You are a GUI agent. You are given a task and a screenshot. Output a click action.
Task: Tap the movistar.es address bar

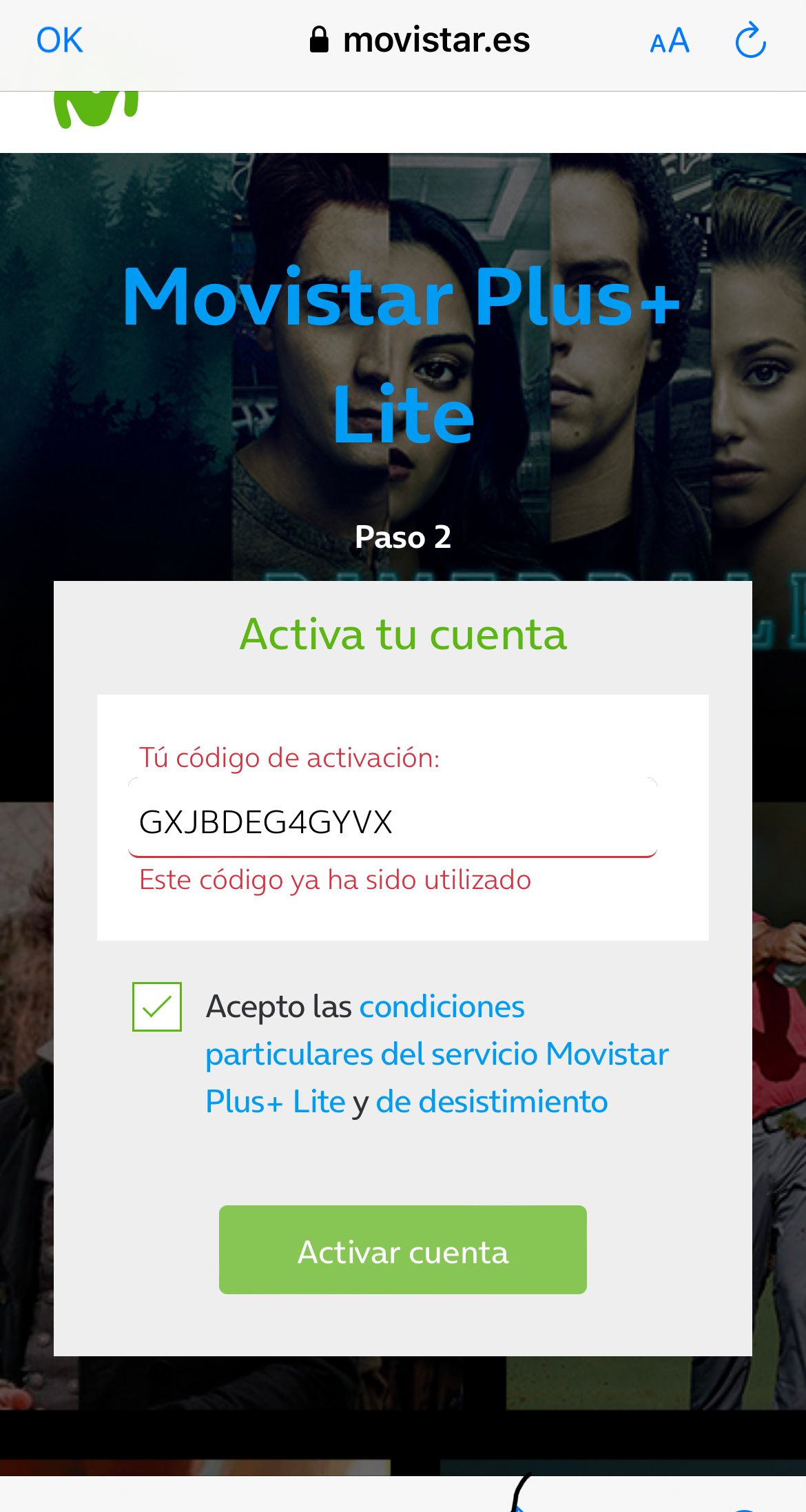(420, 41)
